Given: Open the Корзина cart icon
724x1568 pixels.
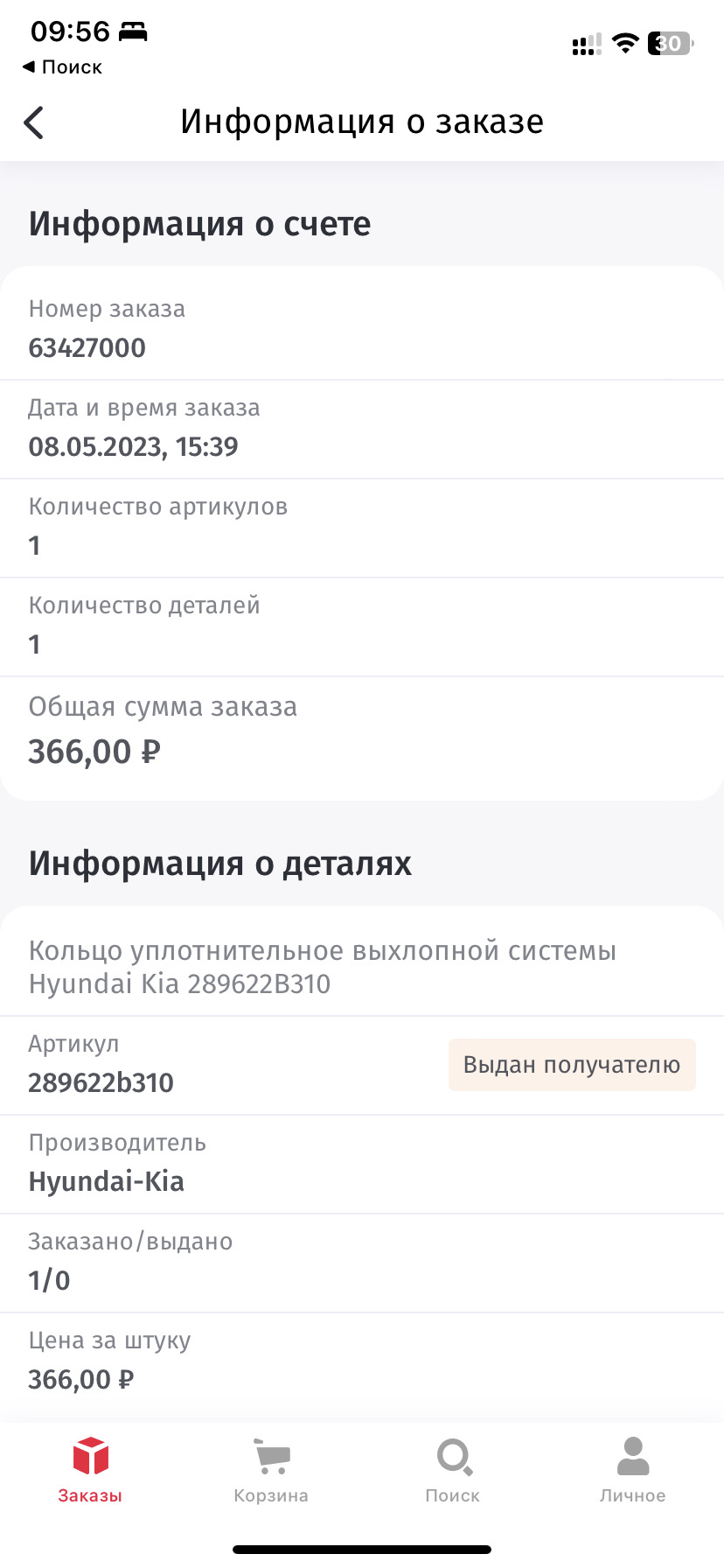Looking at the screenshot, I should 270,1455.
